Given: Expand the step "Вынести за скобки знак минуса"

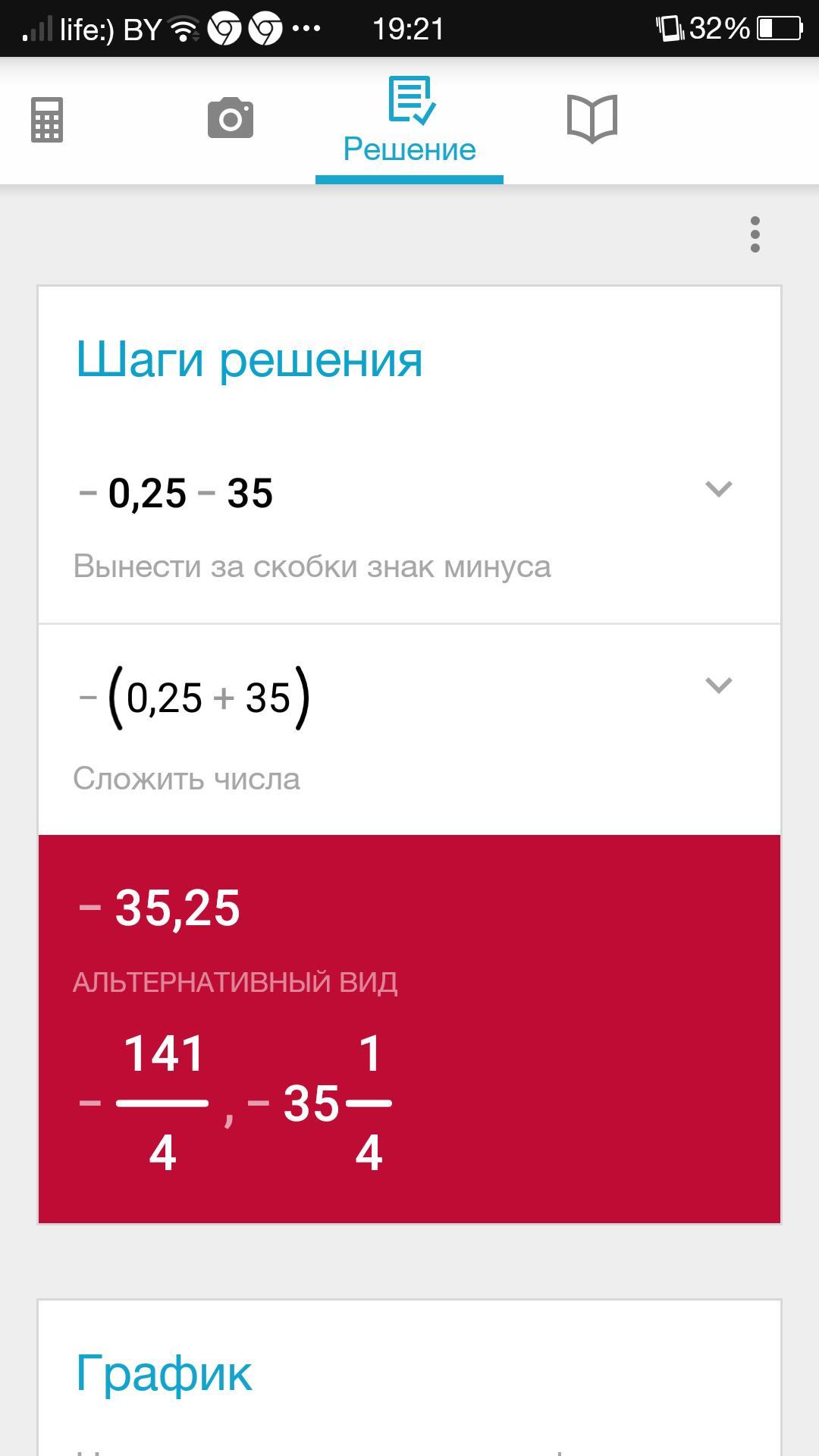Looking at the screenshot, I should click(x=718, y=489).
